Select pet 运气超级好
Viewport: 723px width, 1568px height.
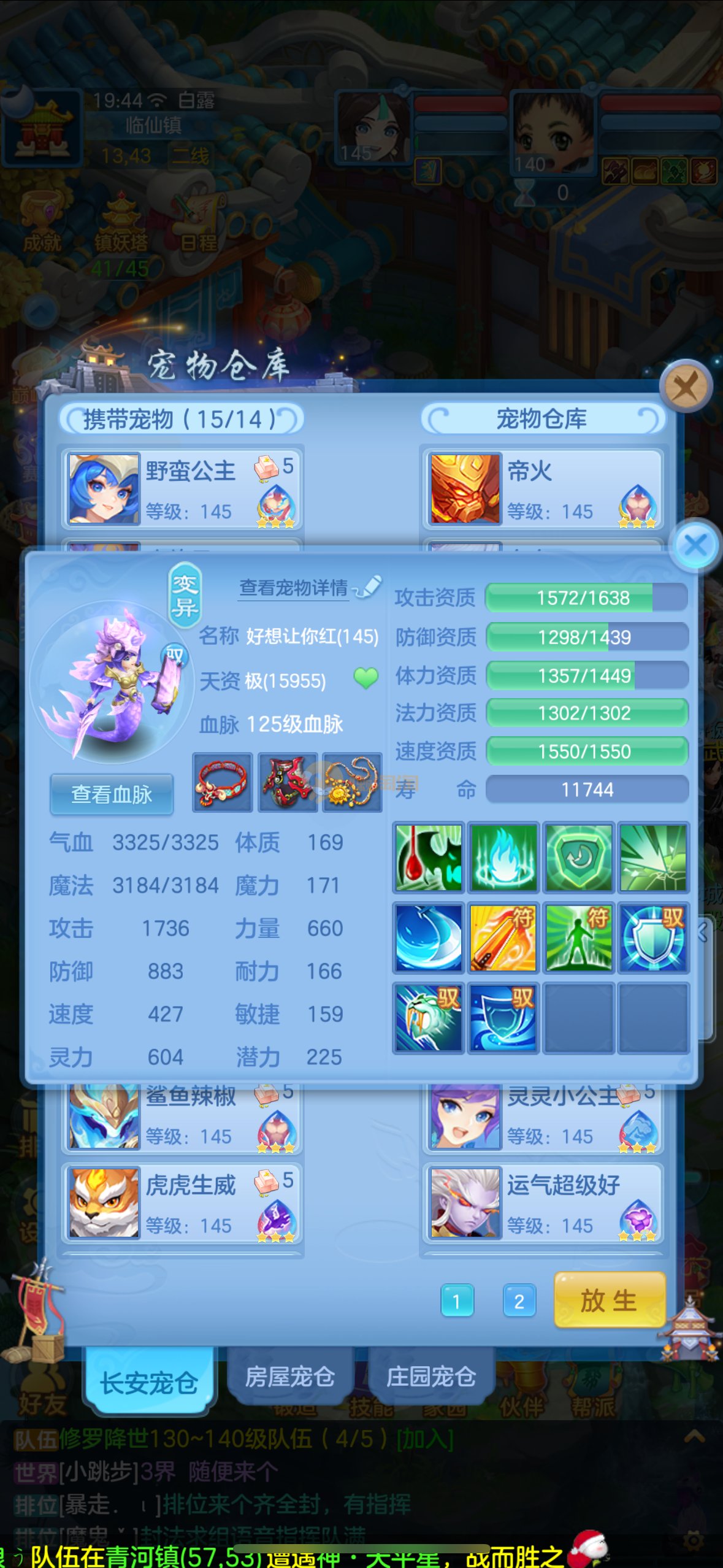(542, 1203)
